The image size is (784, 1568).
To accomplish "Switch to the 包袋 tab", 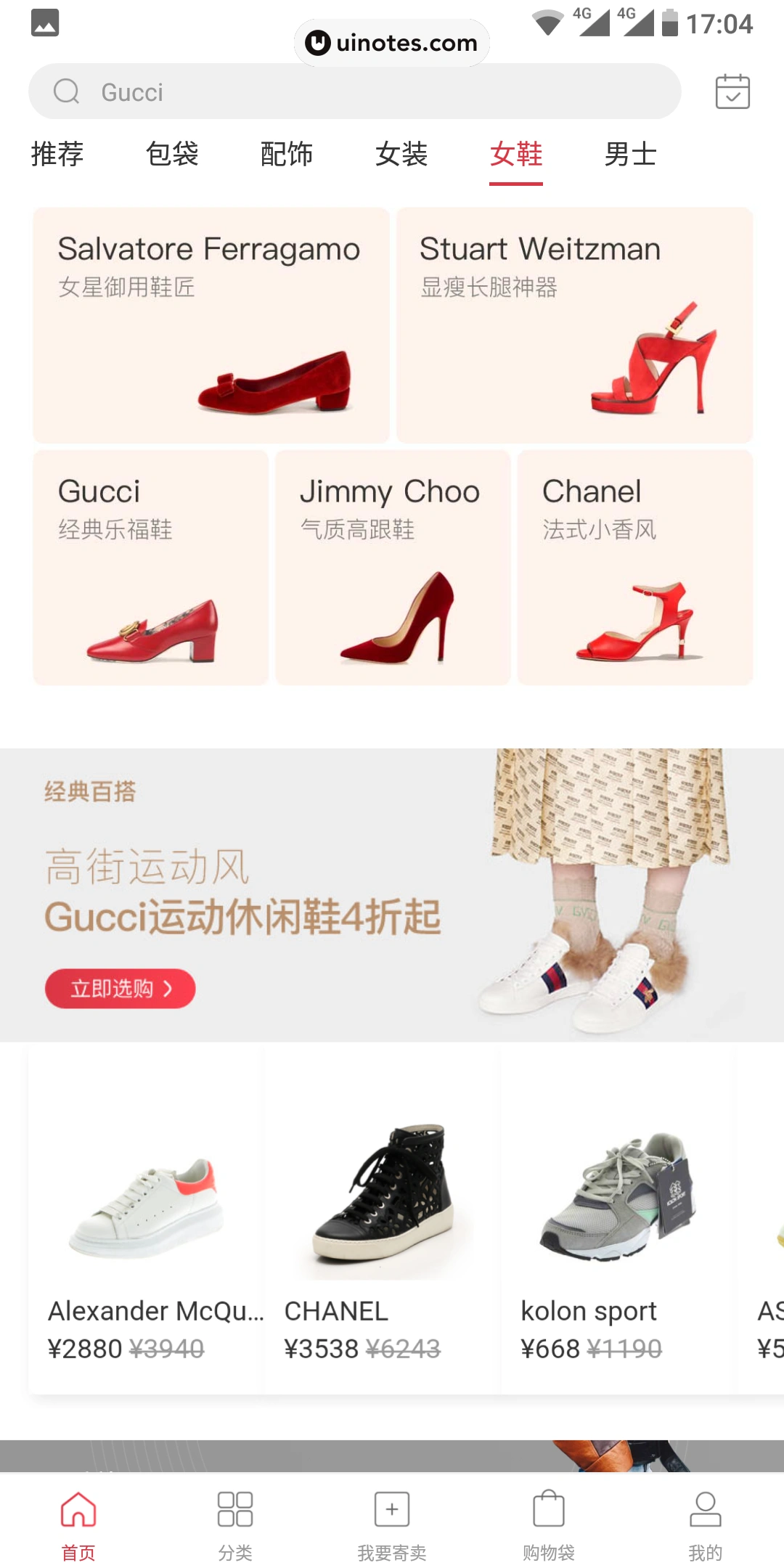I will coord(173,155).
